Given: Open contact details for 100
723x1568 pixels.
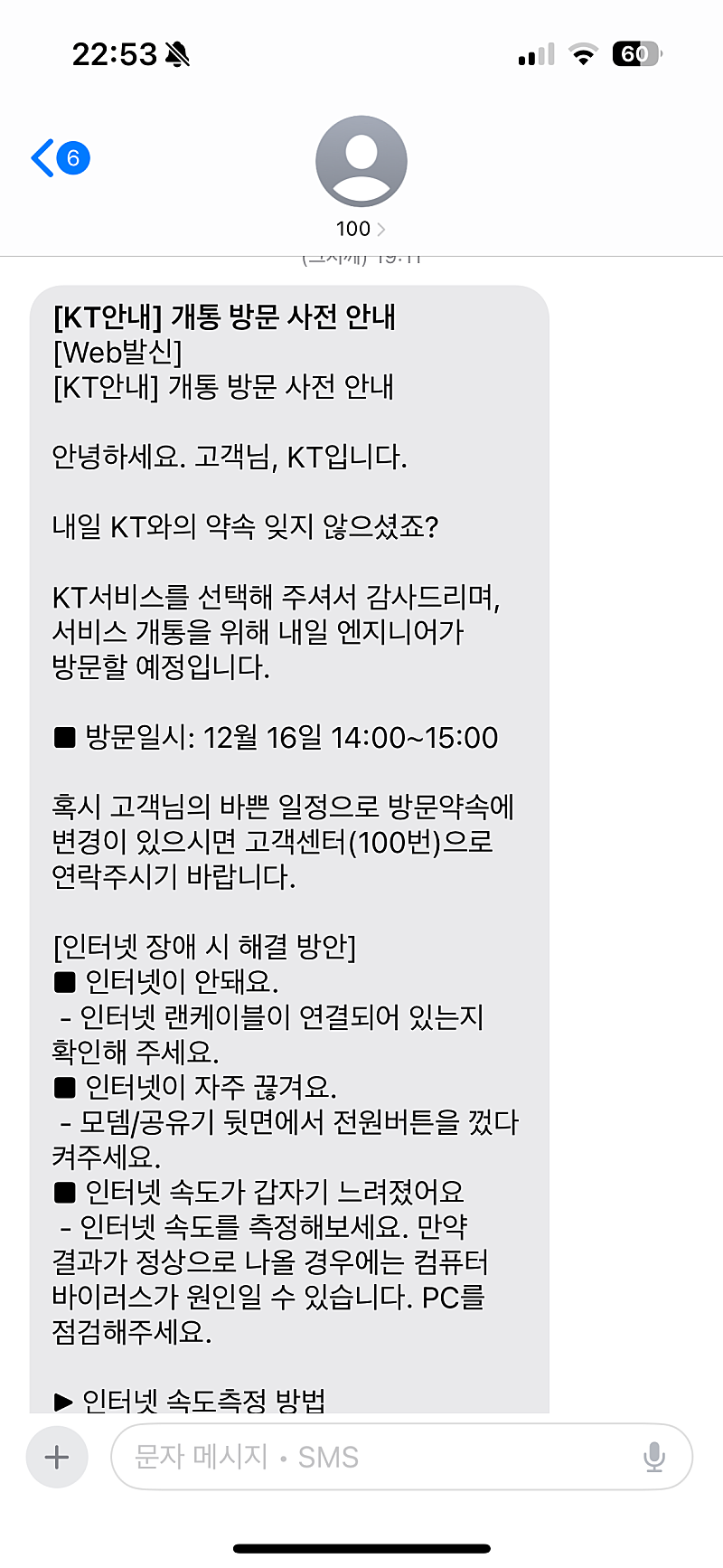Looking at the screenshot, I should pyautogui.click(x=361, y=177).
